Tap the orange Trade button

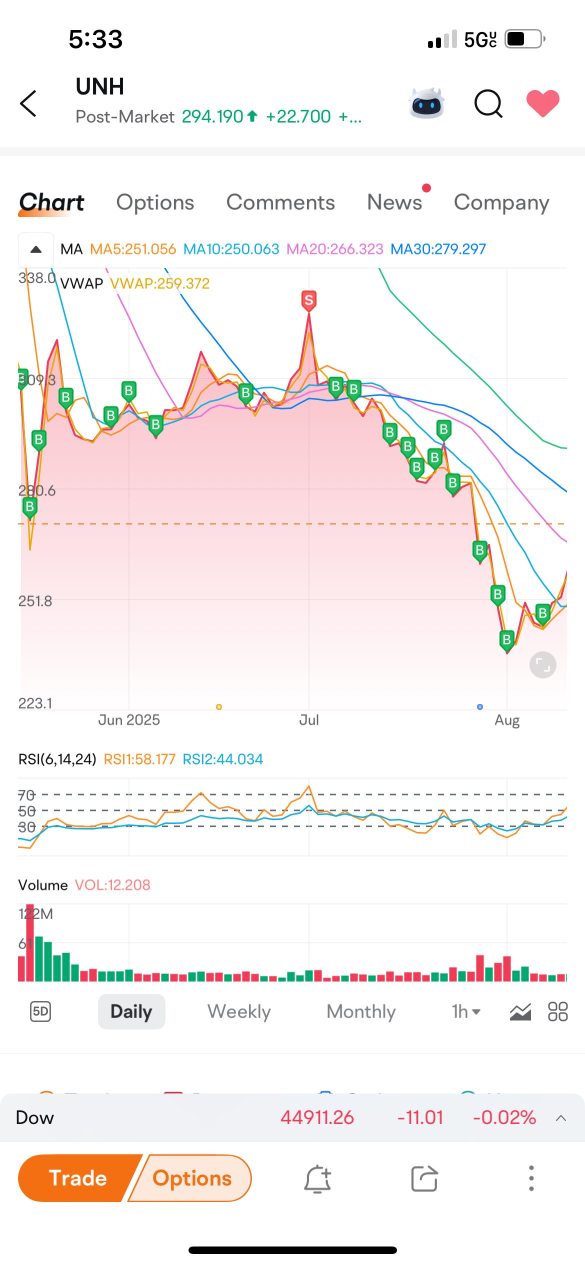click(x=78, y=1178)
